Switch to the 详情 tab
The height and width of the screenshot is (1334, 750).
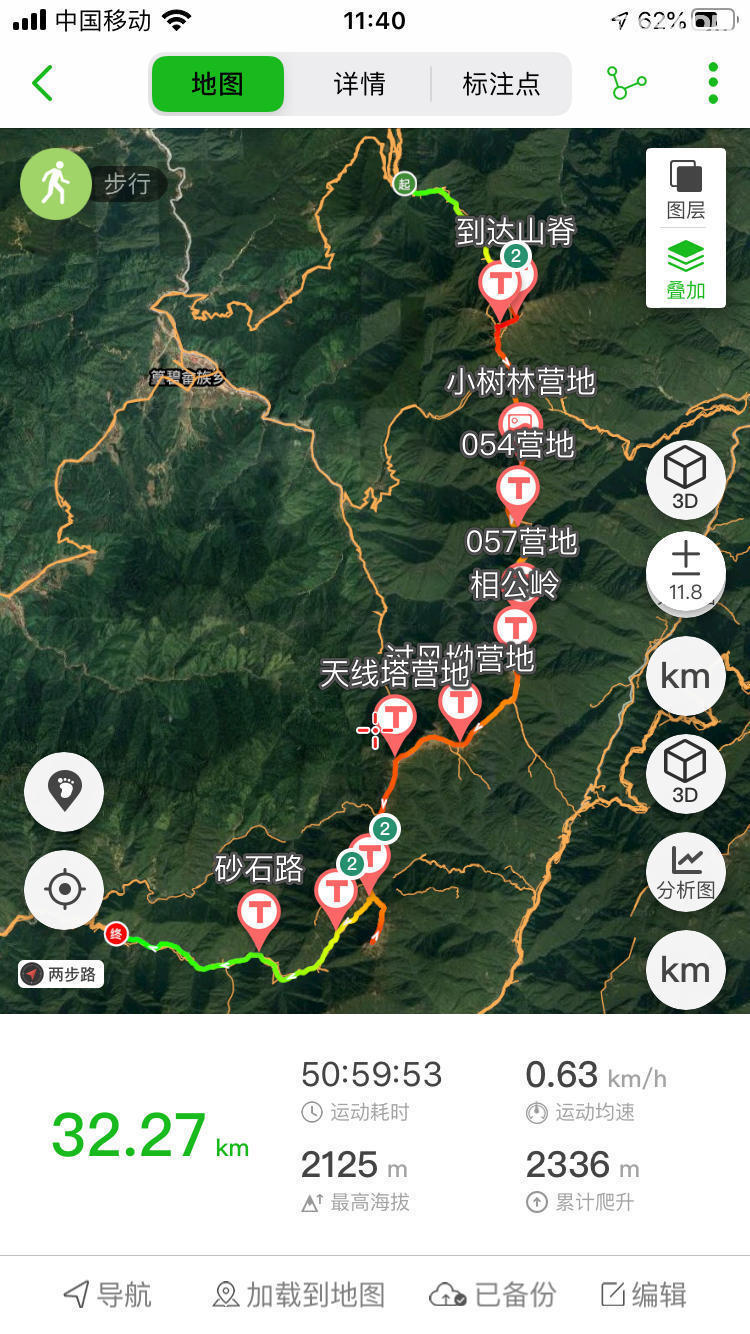pos(359,84)
